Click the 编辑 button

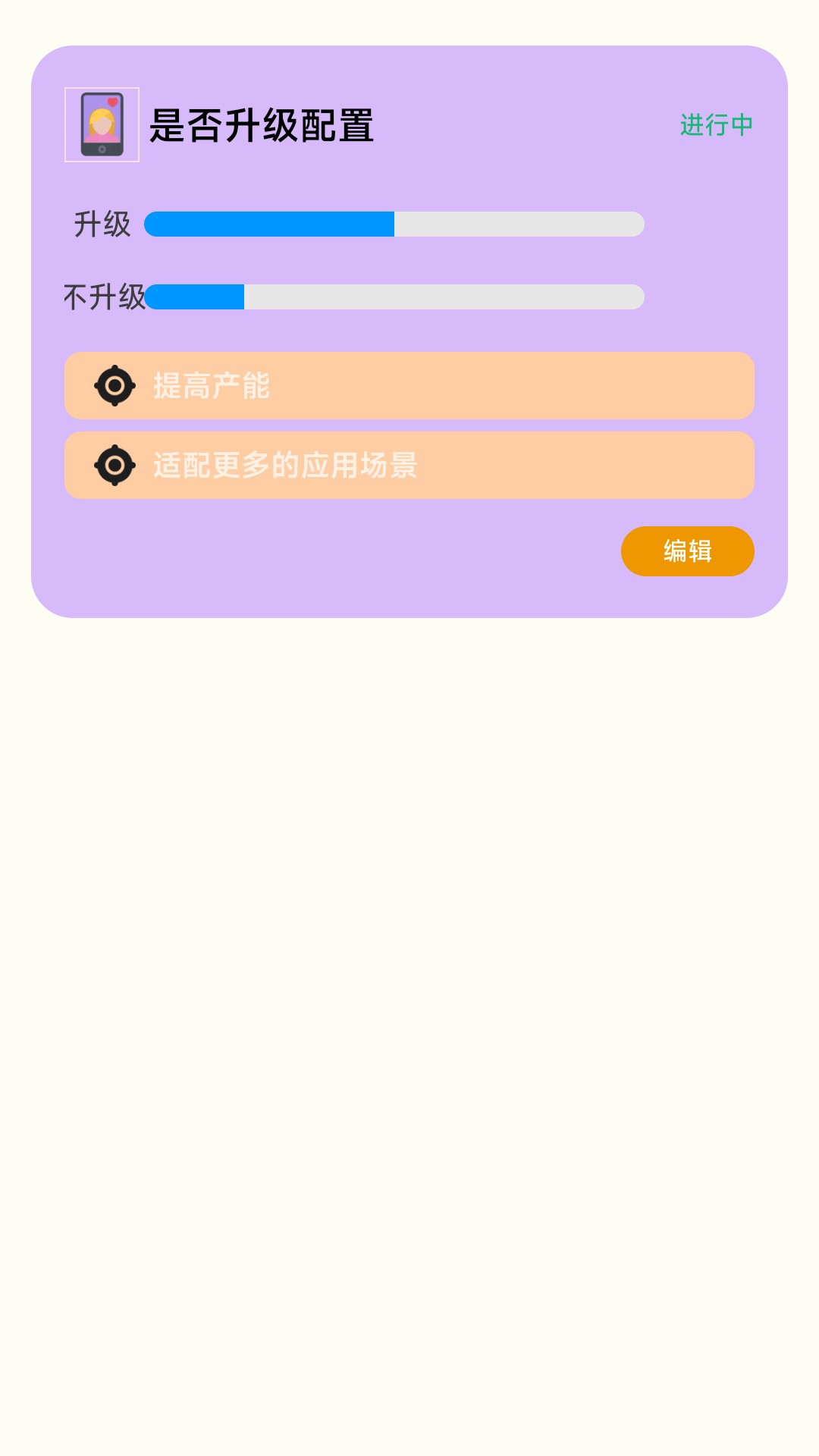coord(686,551)
